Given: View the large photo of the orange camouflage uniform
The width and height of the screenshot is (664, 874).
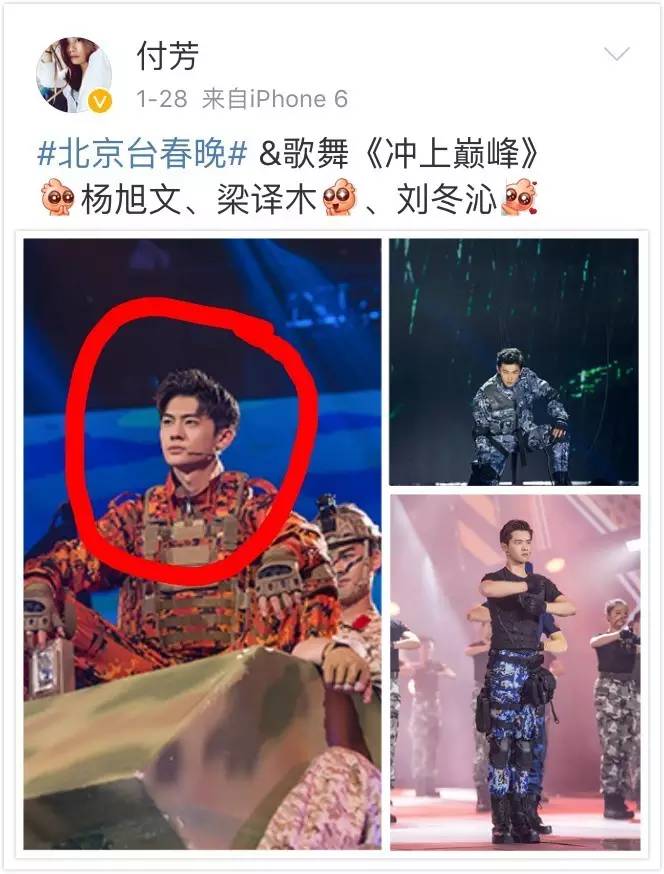Looking at the screenshot, I should tap(203, 543).
